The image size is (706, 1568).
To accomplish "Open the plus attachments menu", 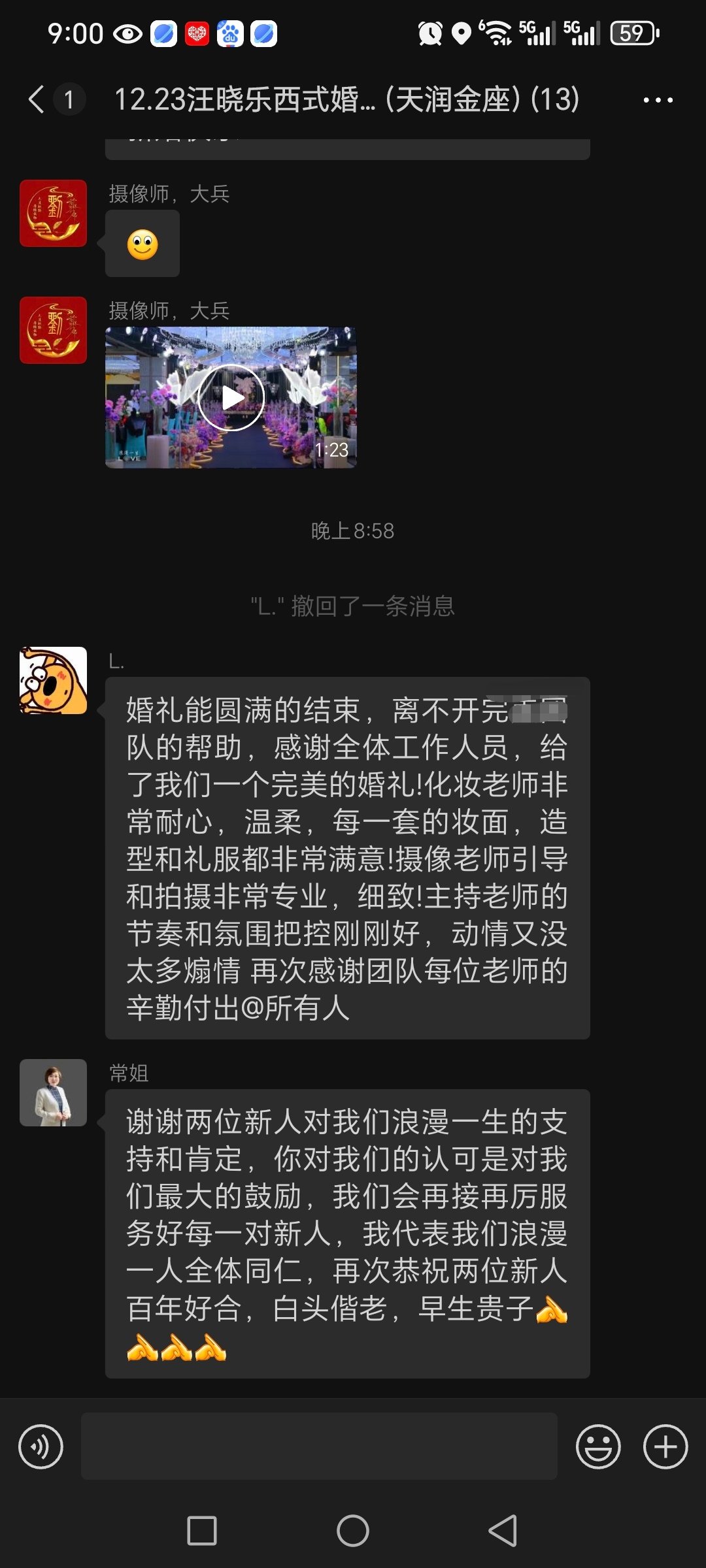I will coord(665,1446).
